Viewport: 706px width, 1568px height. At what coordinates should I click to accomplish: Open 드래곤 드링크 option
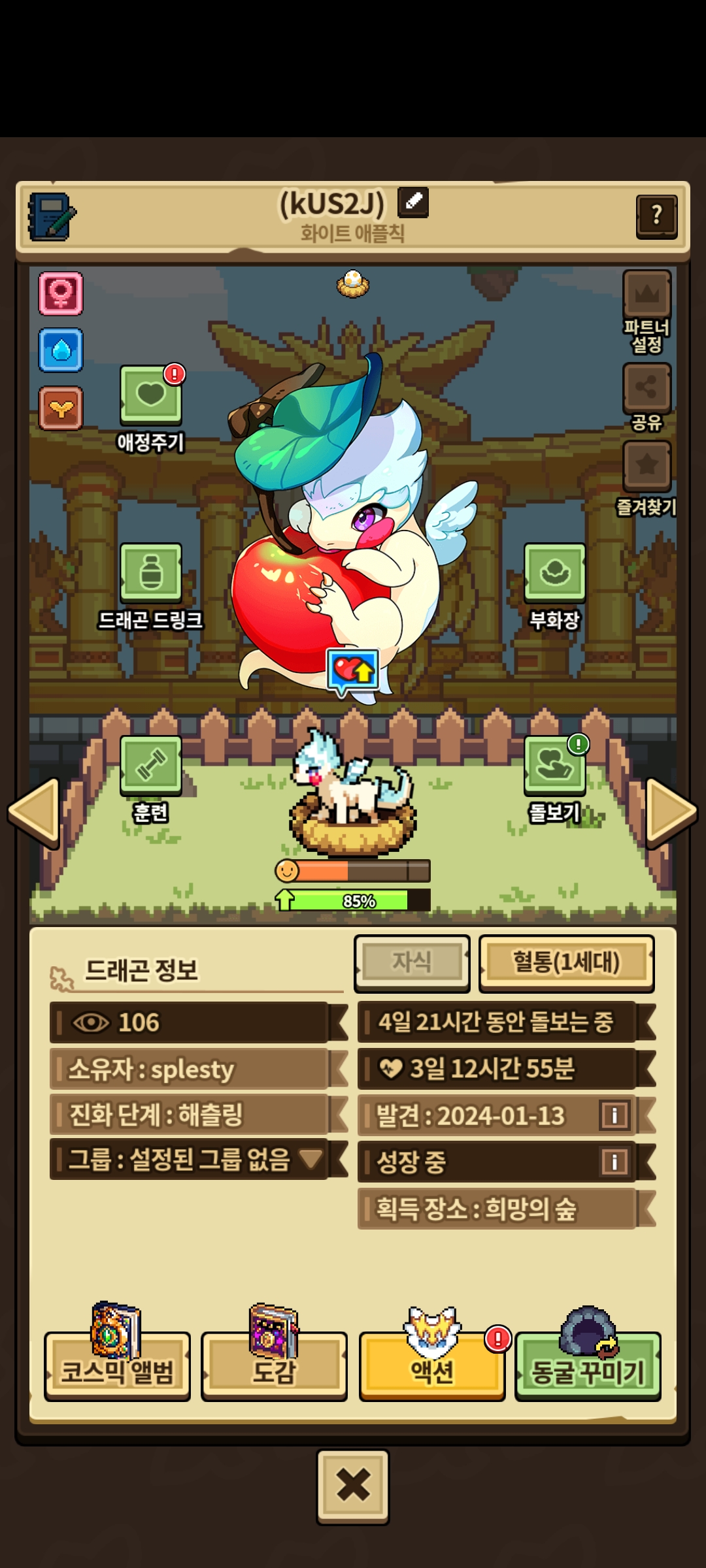151,574
